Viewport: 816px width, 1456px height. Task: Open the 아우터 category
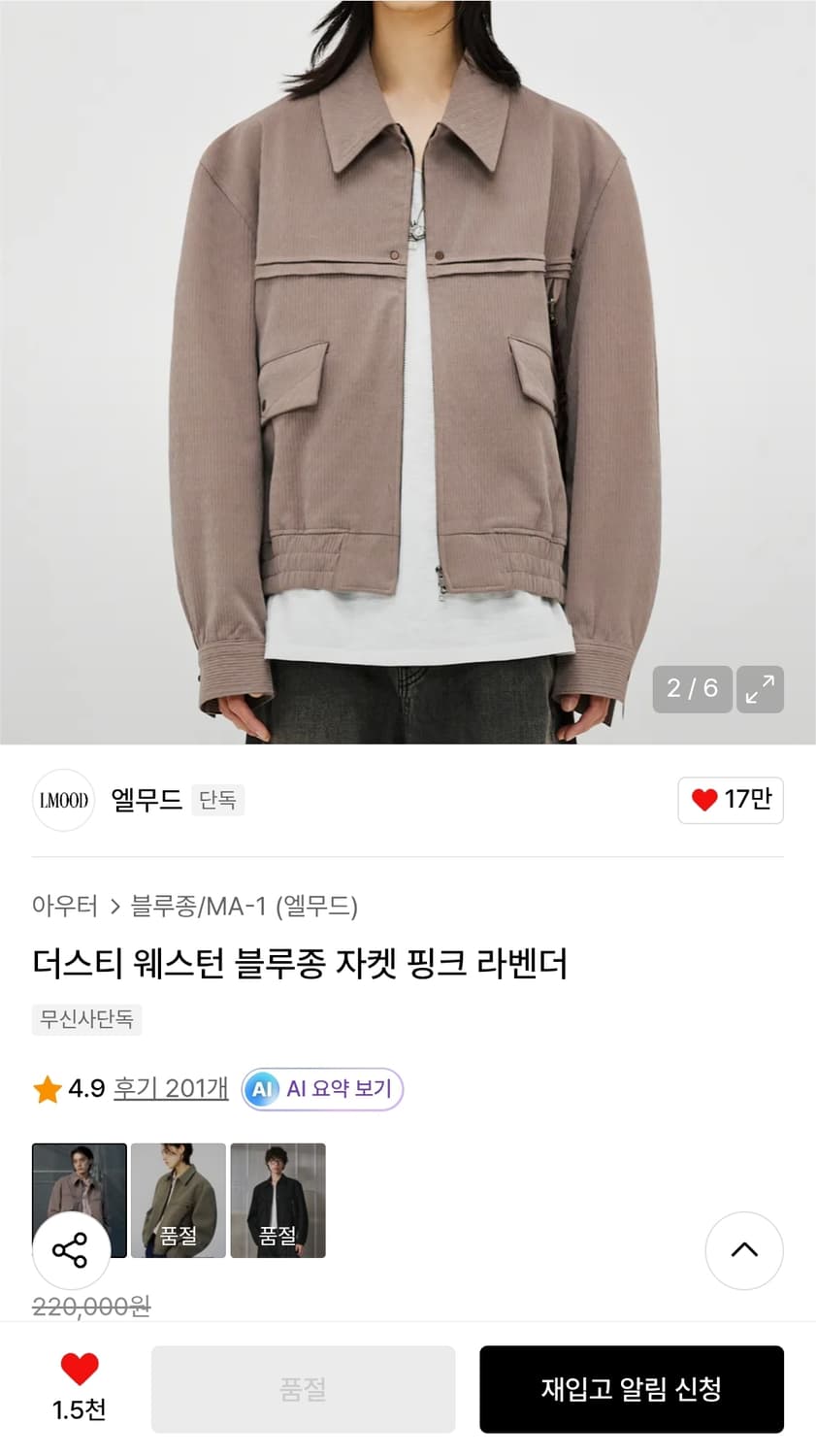[64, 907]
